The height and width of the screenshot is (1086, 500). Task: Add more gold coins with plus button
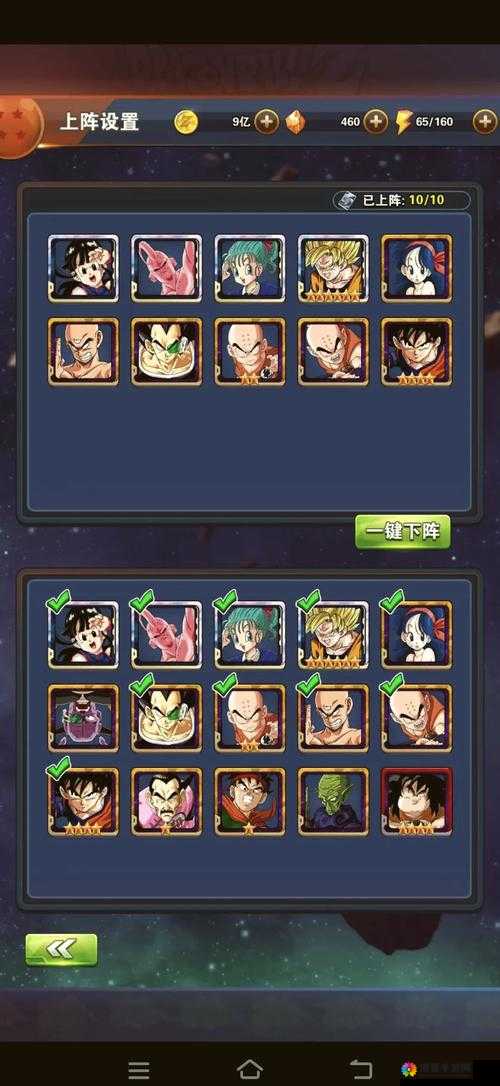click(x=266, y=122)
